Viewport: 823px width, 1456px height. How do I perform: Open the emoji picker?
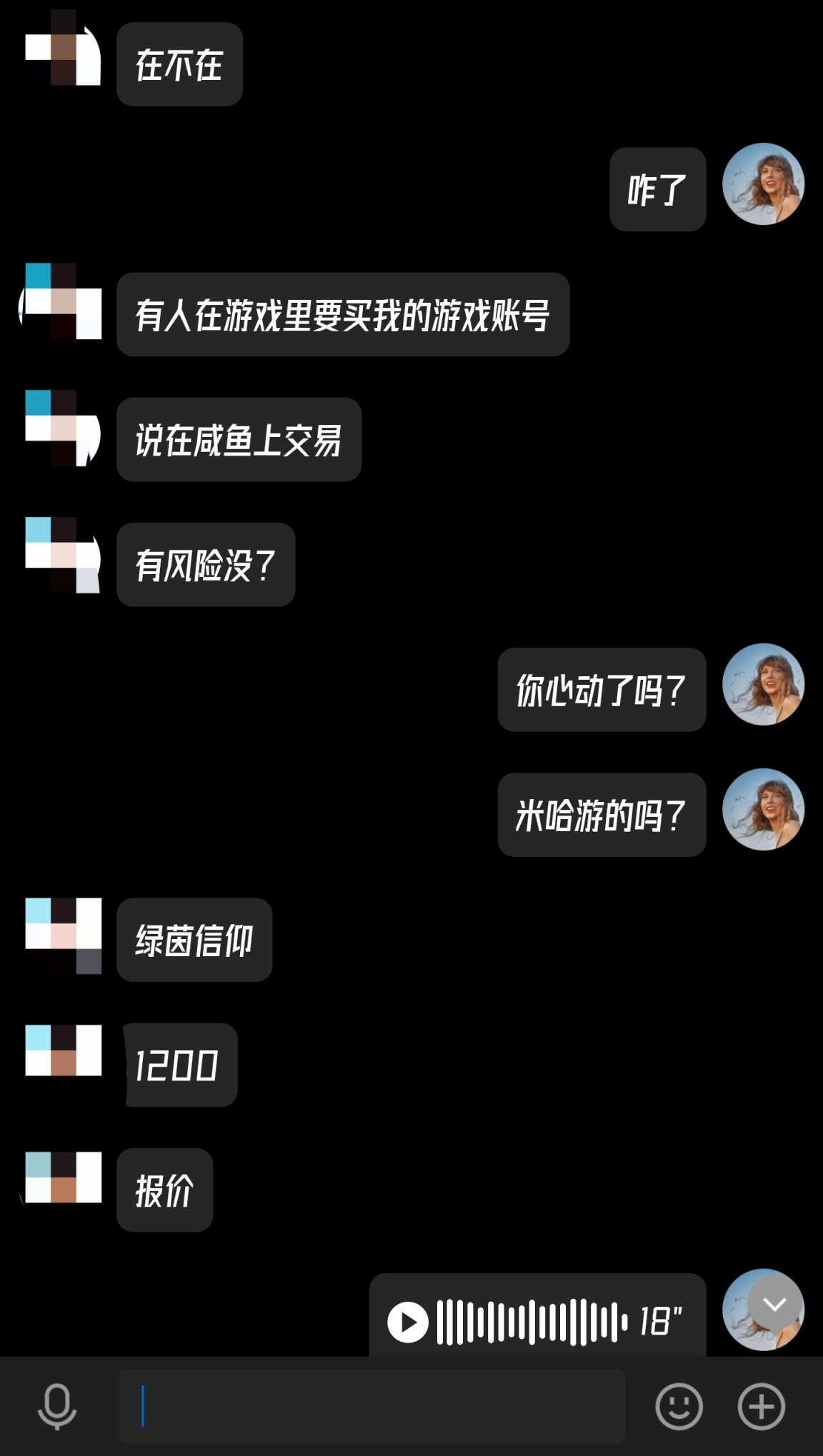pos(679,1406)
